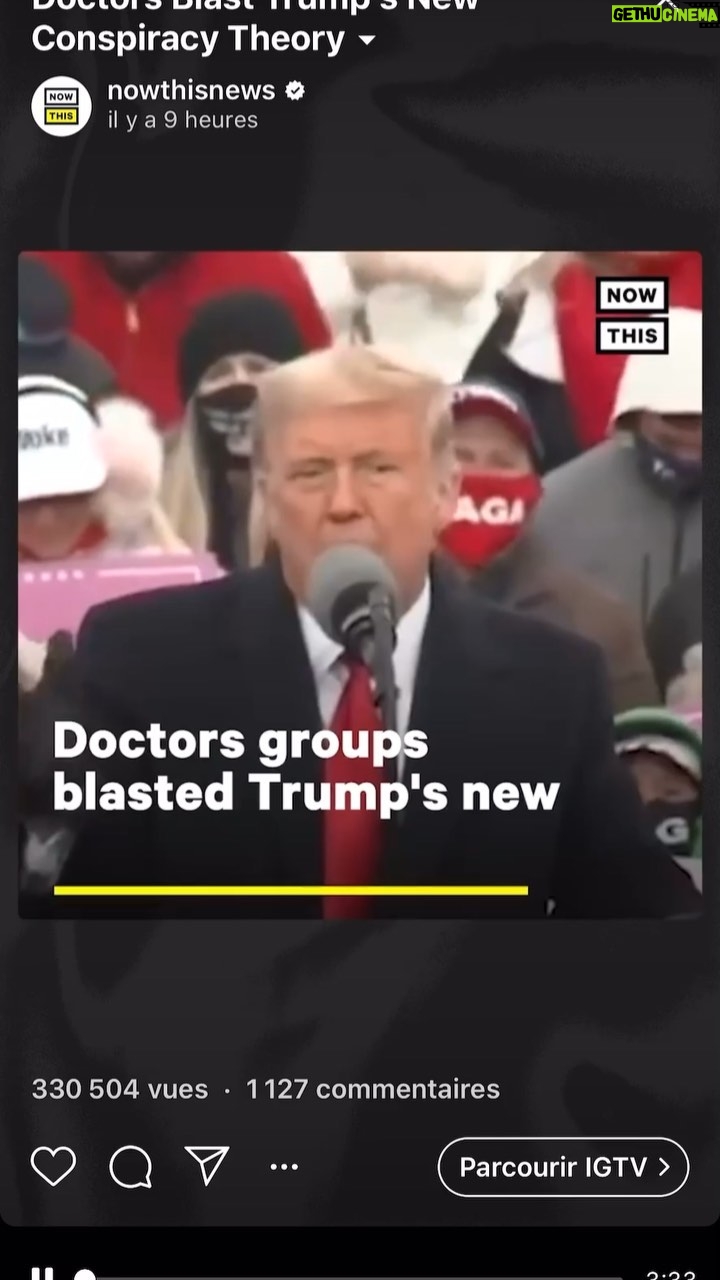Tap the video seek bar handle
The height and width of the screenshot is (1280, 720).
(x=86, y=1275)
